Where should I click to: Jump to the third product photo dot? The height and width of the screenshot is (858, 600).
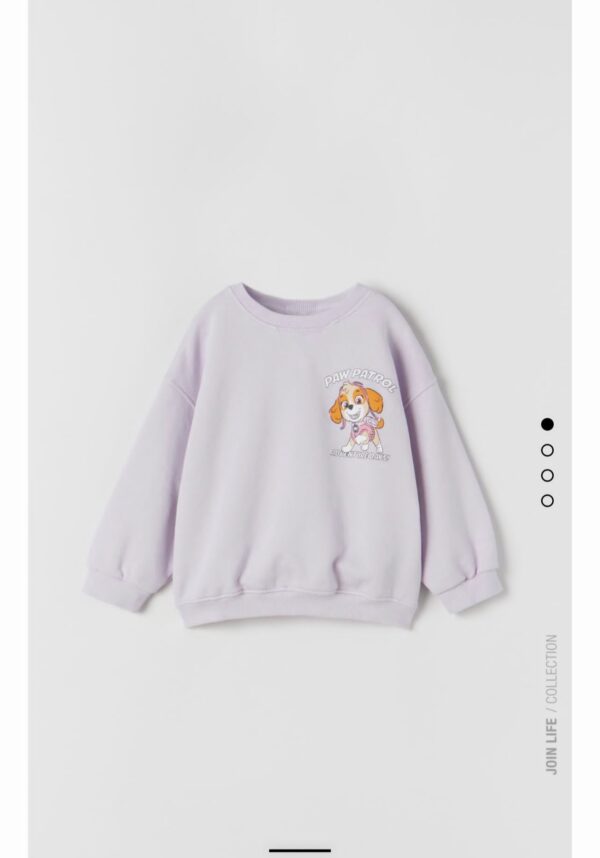(547, 475)
